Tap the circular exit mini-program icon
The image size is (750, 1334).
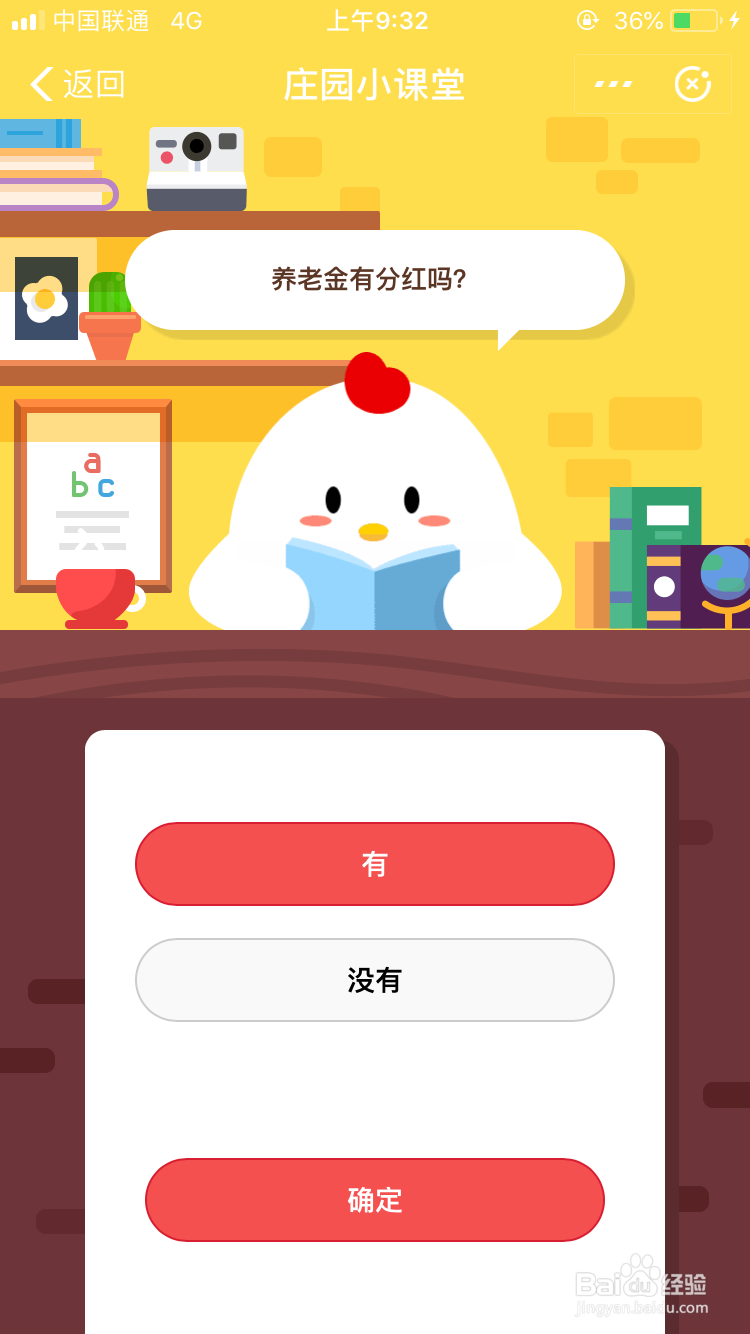693,84
